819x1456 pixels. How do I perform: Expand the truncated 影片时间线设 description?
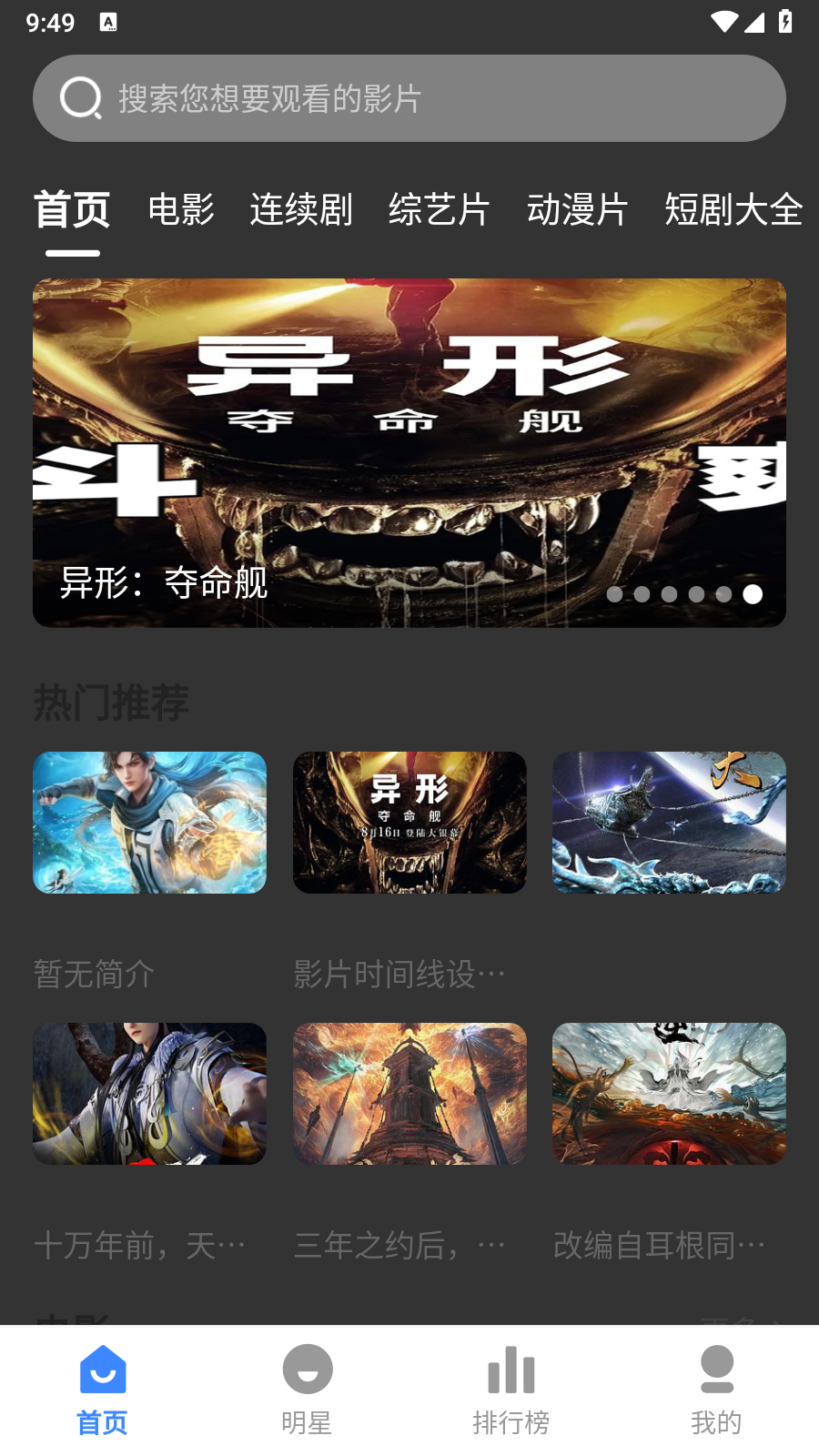pos(399,974)
